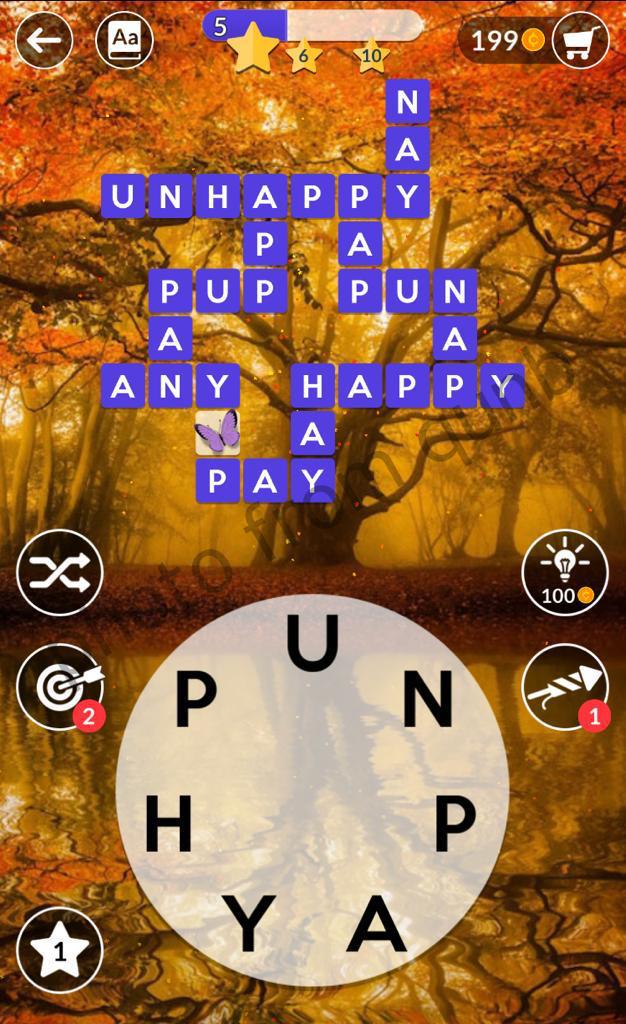Image resolution: width=626 pixels, height=1024 pixels.
Task: Select letter N in the wheel
Action: click(428, 699)
